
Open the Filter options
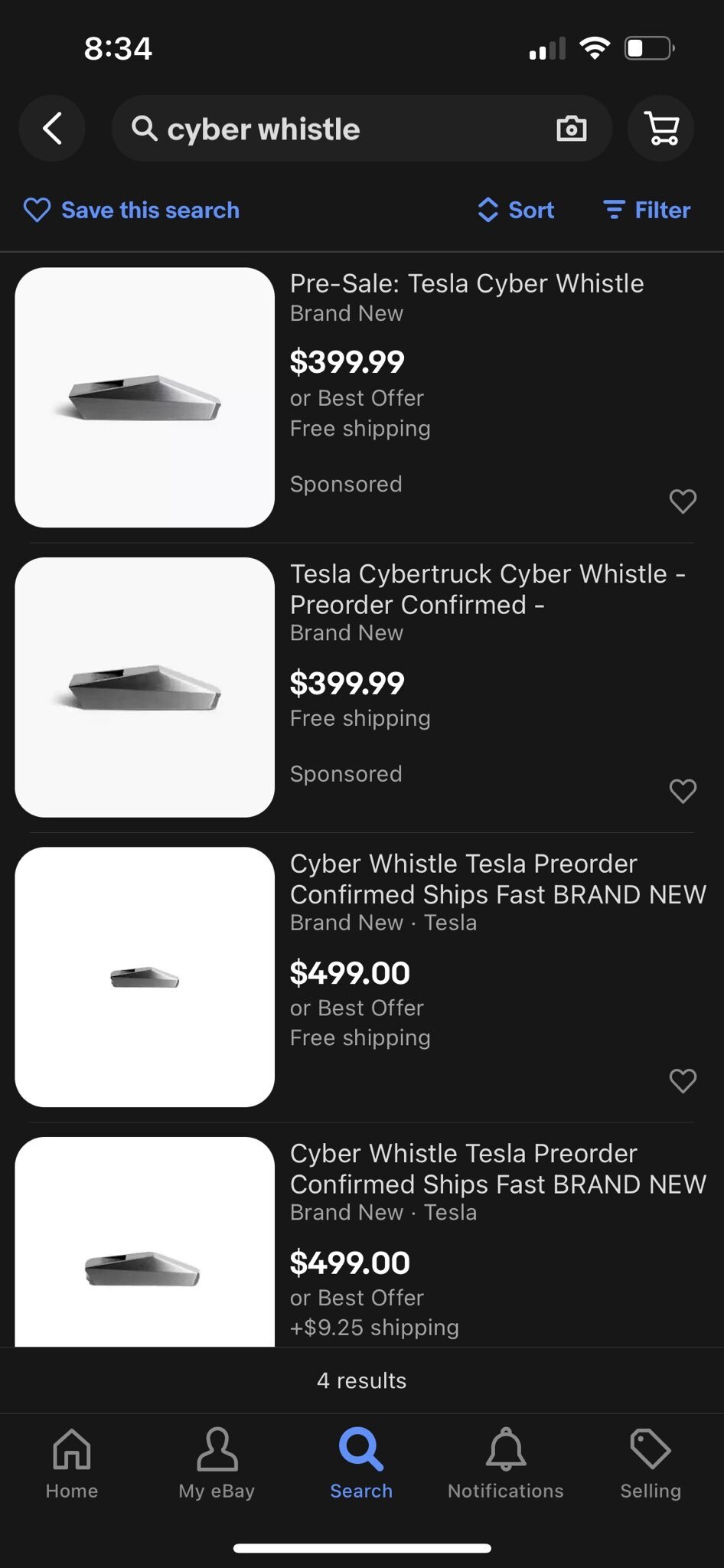tap(647, 210)
